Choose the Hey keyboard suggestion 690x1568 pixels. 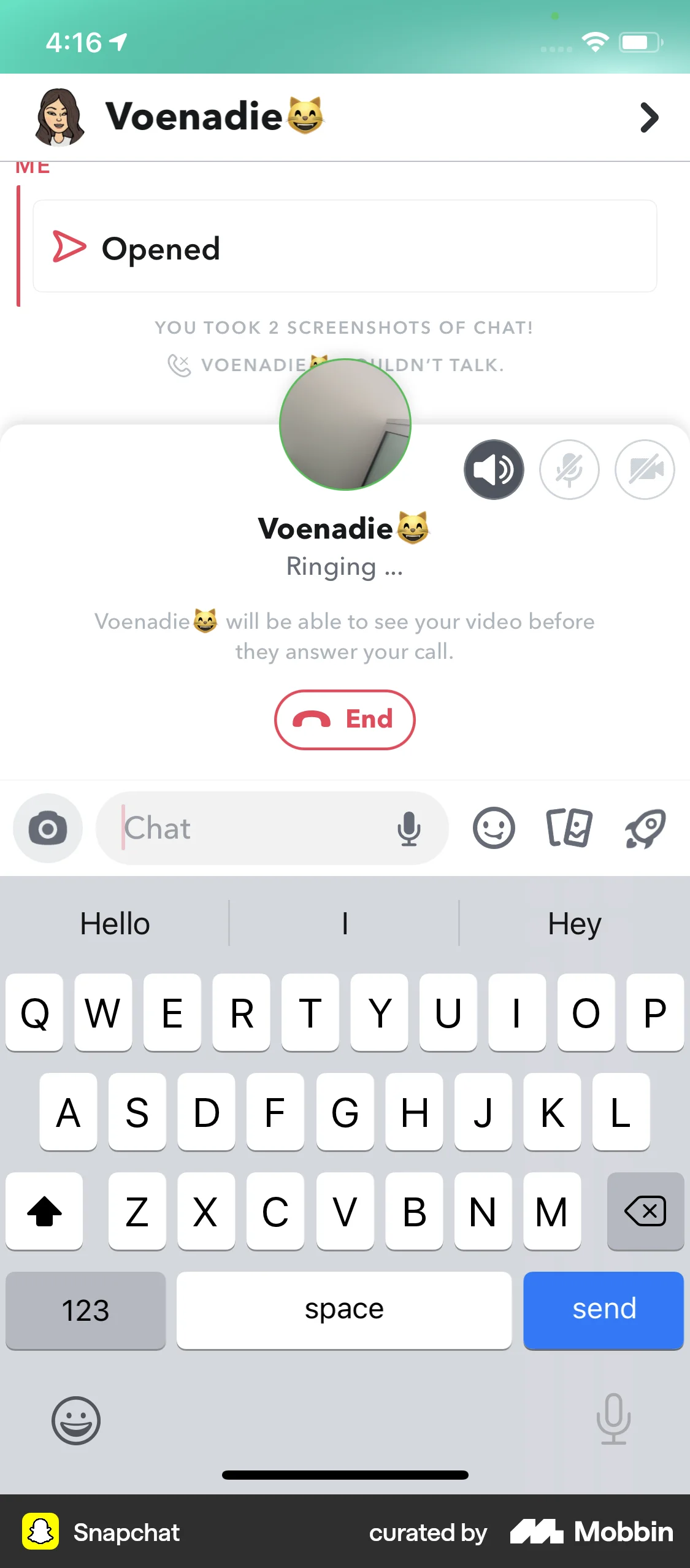pyautogui.click(x=574, y=923)
